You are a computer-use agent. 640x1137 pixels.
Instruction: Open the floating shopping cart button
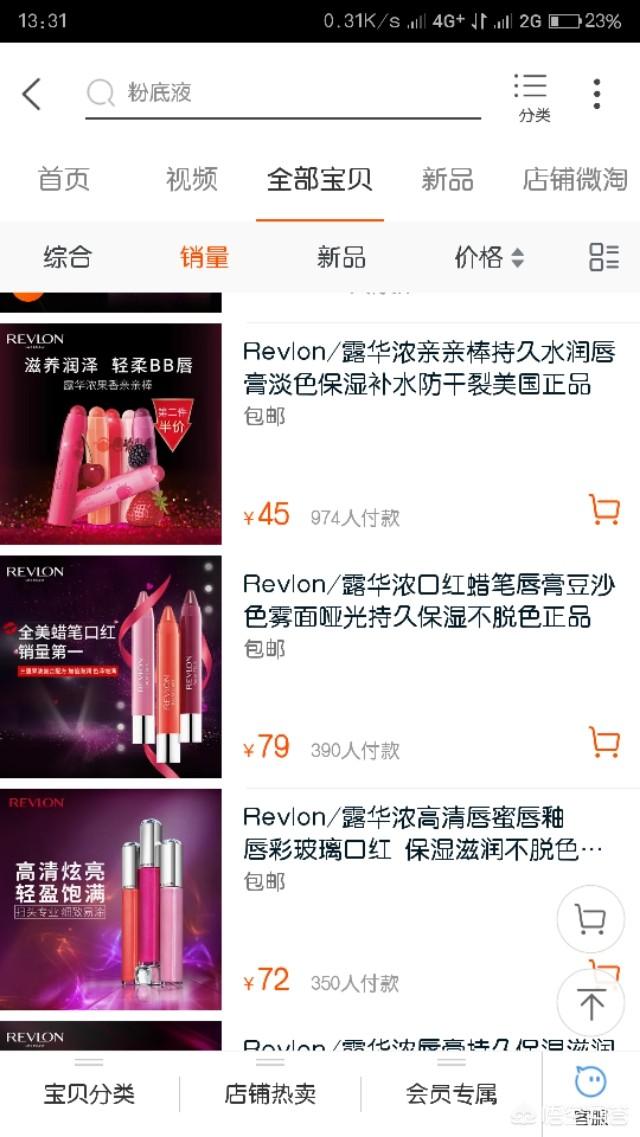pyautogui.click(x=591, y=918)
